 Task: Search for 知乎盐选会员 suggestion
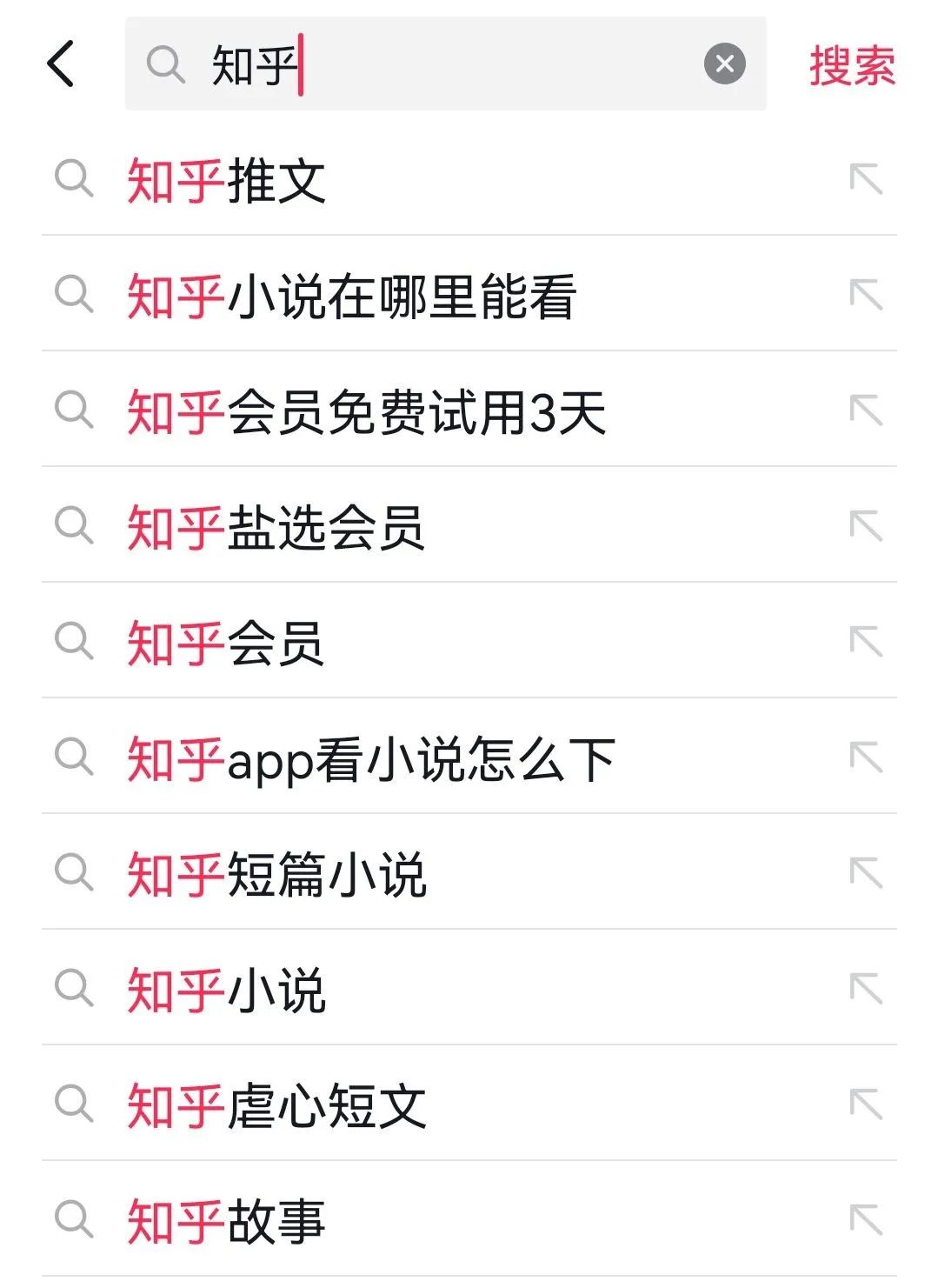pos(276,527)
